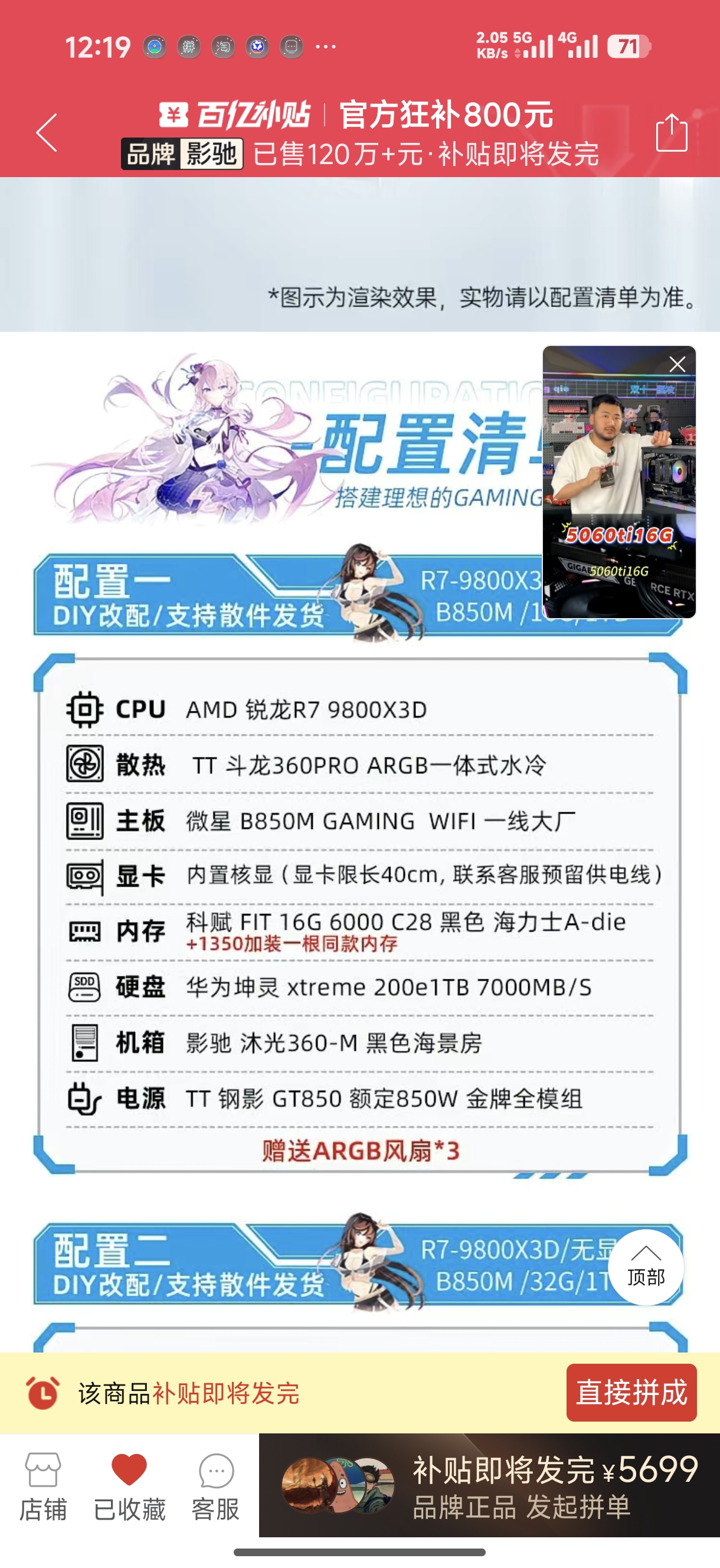Tap 直接拼成 to group buy directly
720x1568 pixels.
pyautogui.click(x=631, y=1393)
